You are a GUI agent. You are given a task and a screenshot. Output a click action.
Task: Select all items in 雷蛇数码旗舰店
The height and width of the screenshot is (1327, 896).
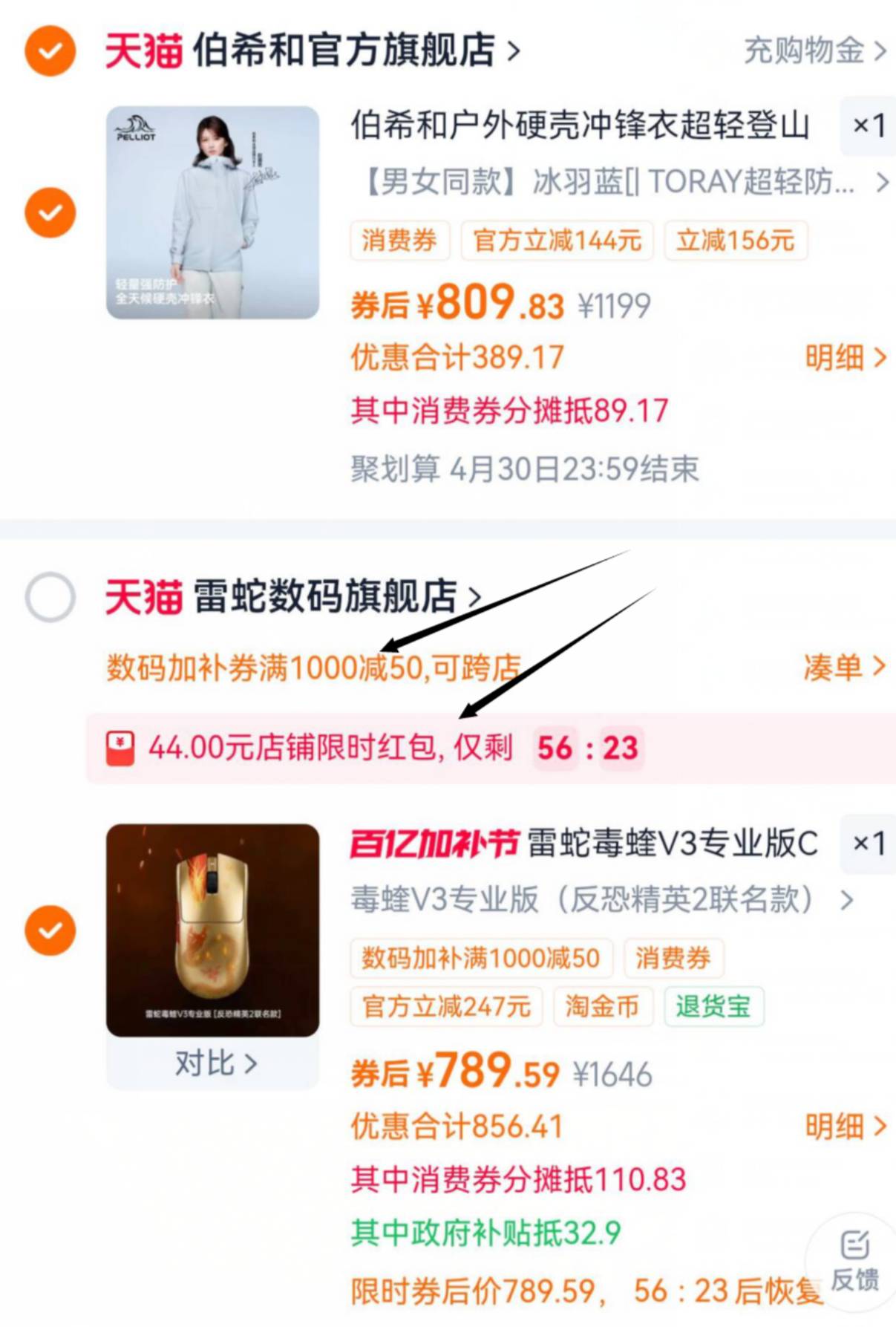pyautogui.click(x=50, y=597)
